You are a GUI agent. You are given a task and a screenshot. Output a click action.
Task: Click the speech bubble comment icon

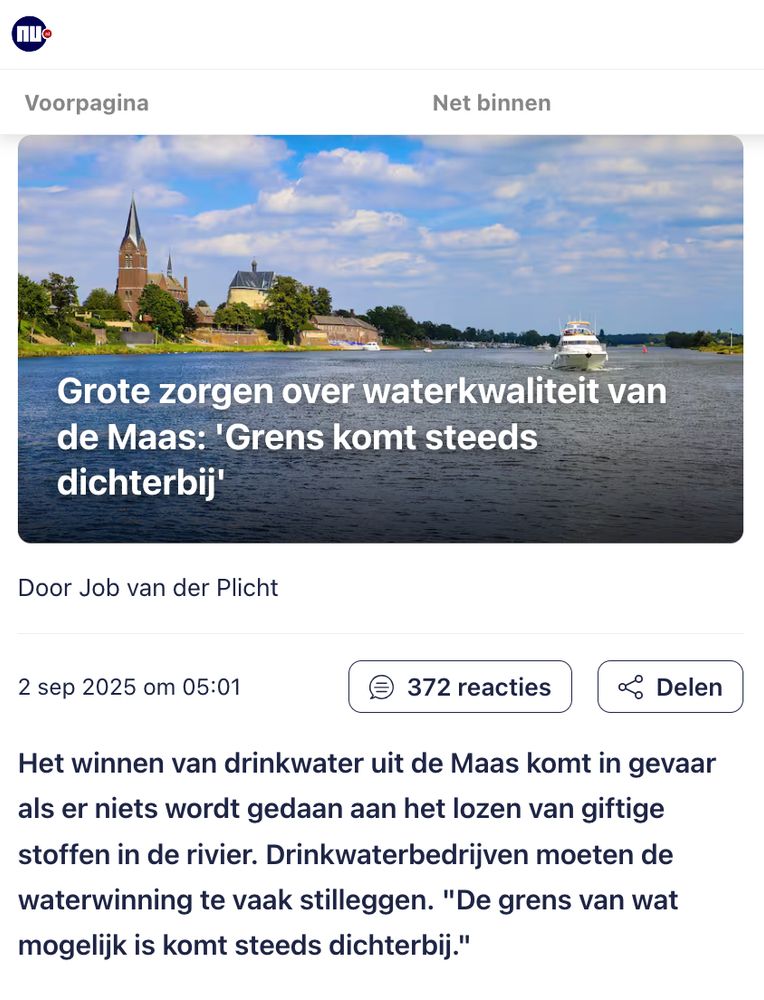pos(382,687)
